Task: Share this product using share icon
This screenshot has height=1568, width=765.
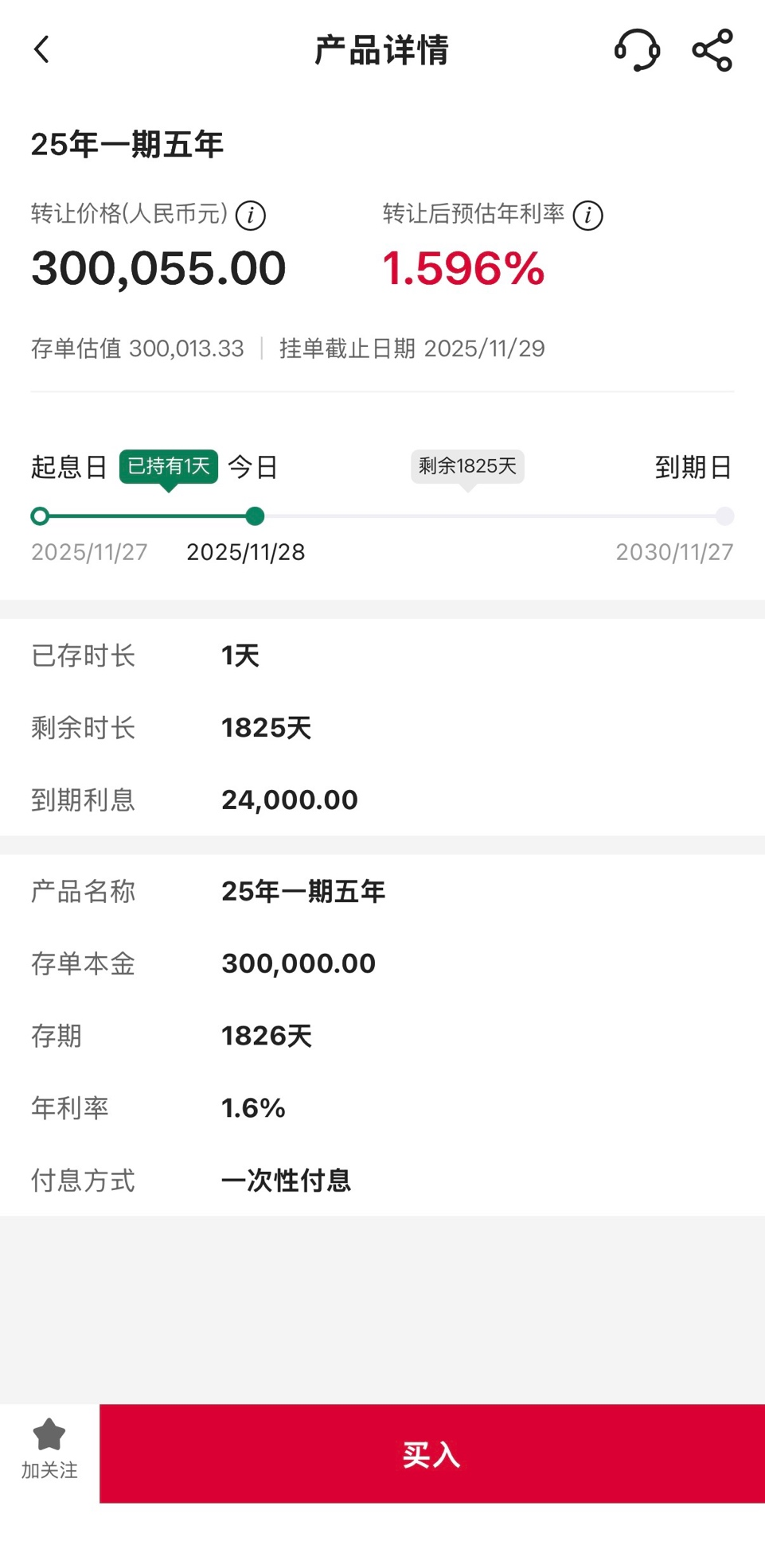Action: point(711,49)
